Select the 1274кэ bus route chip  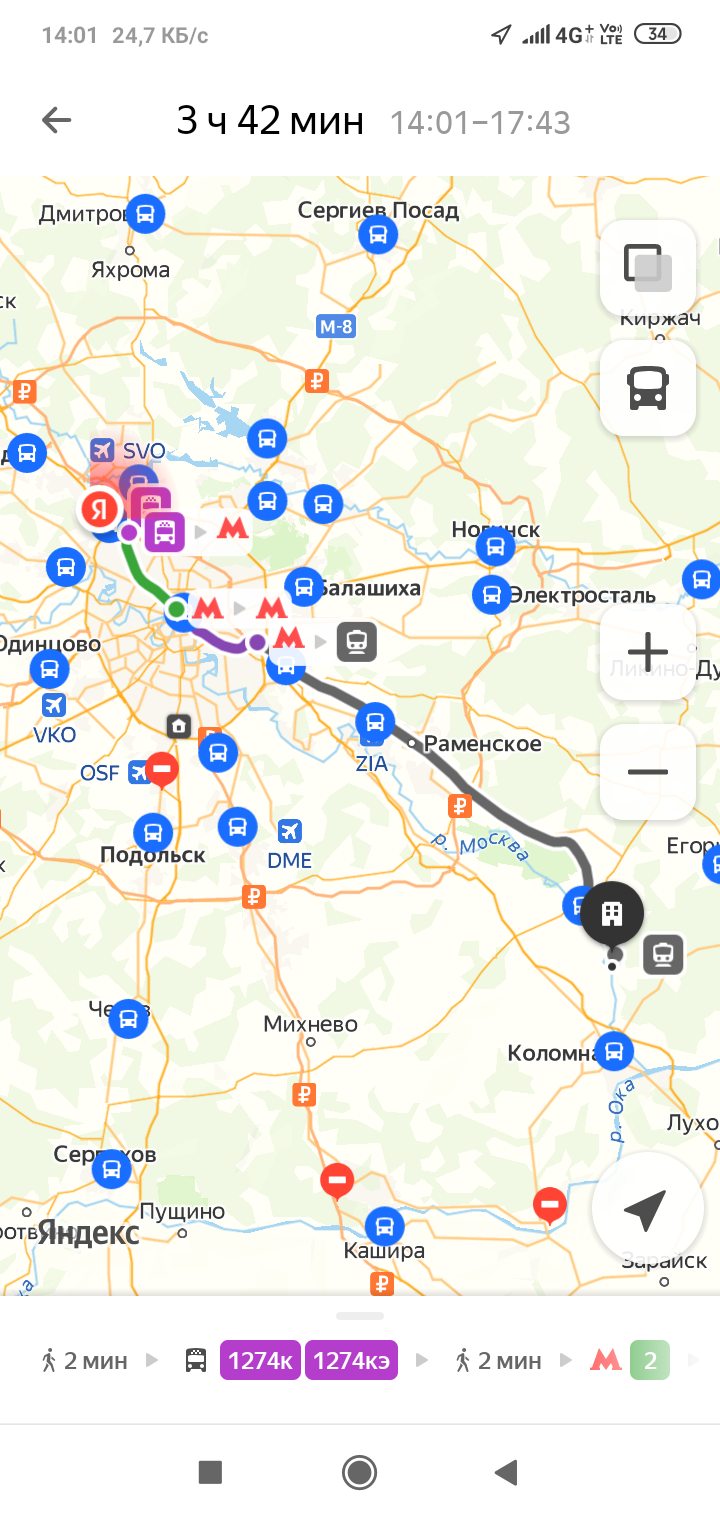pyautogui.click(x=351, y=1360)
